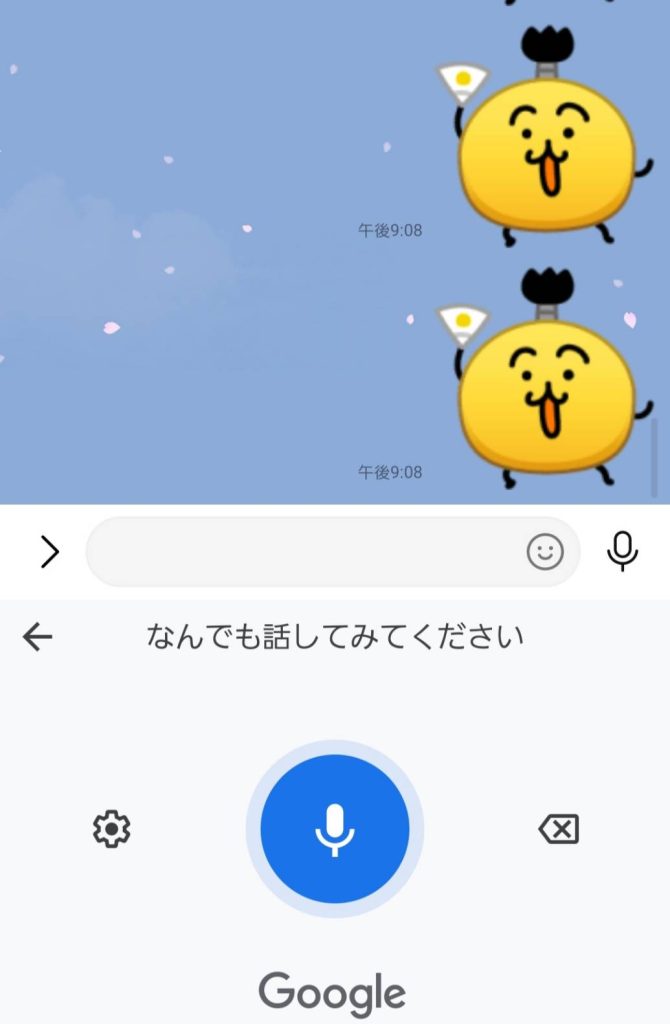The width and height of the screenshot is (670, 1024).
Task: Open the emoji and sticker picker
Action: click(x=545, y=552)
